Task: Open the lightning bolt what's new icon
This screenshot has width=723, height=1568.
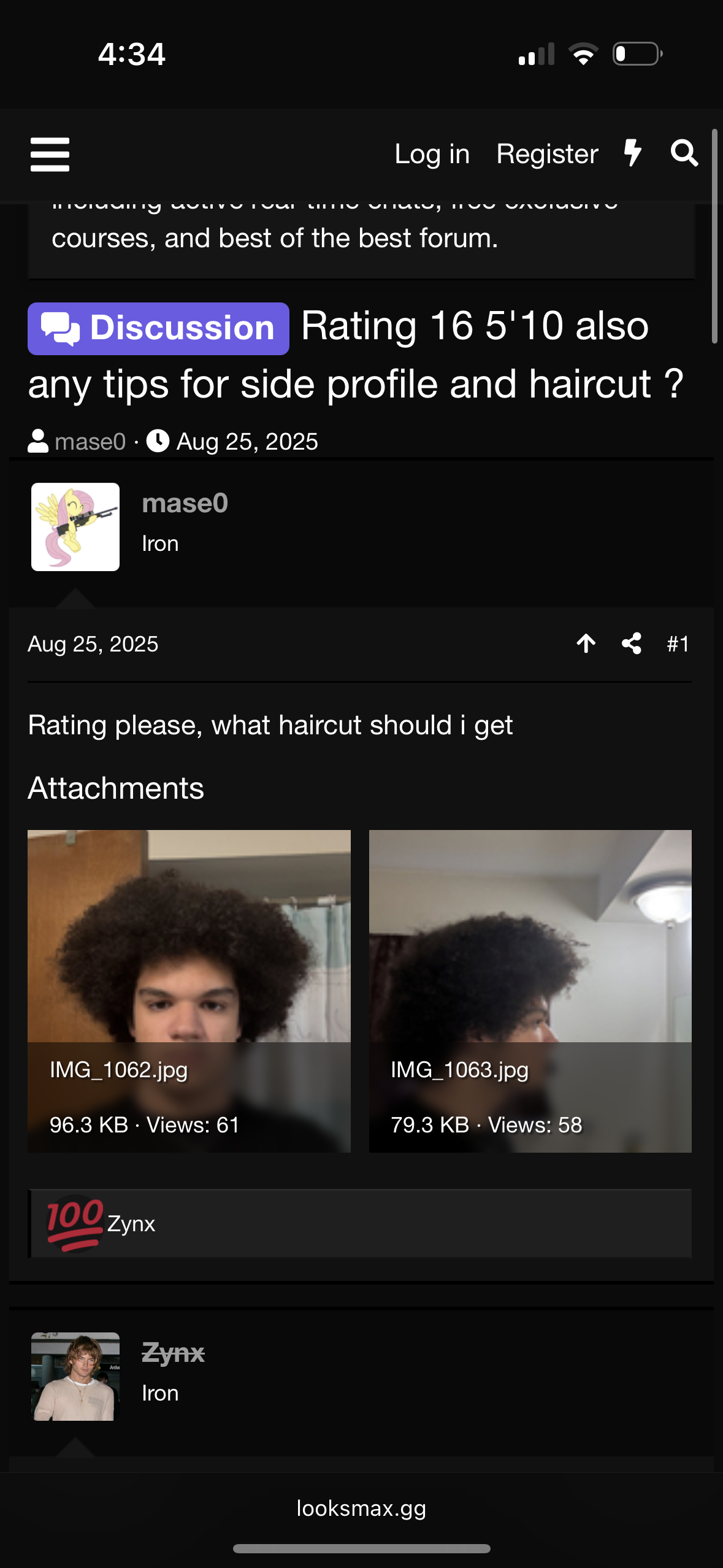Action: [x=632, y=153]
